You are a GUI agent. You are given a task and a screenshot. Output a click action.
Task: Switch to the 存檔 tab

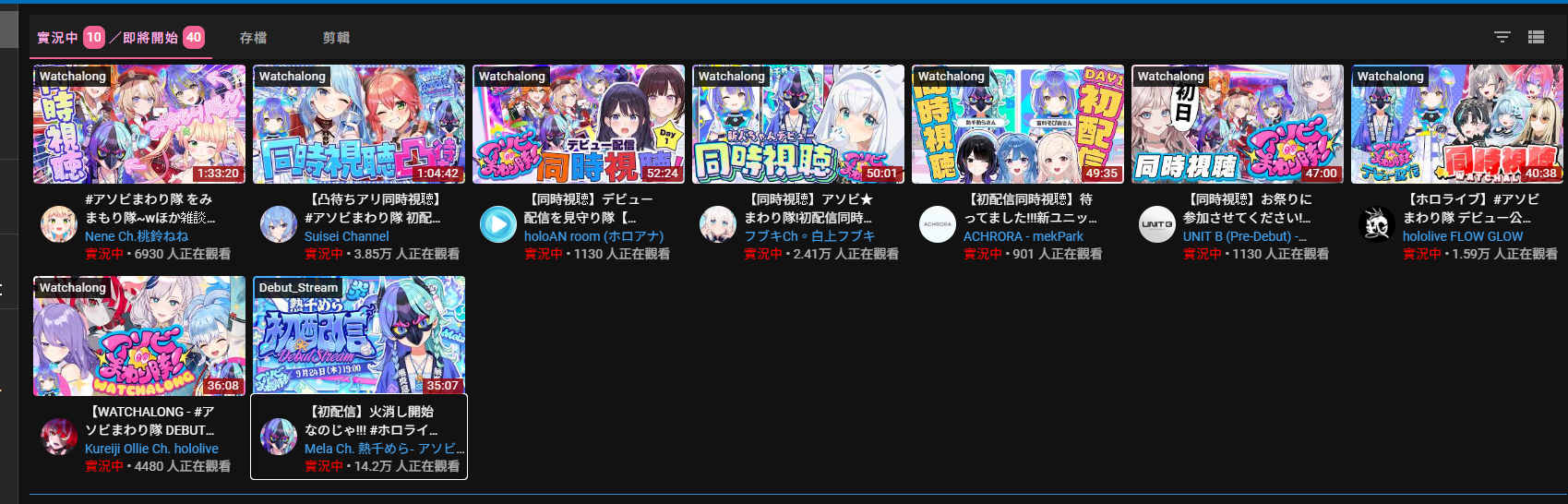(253, 38)
